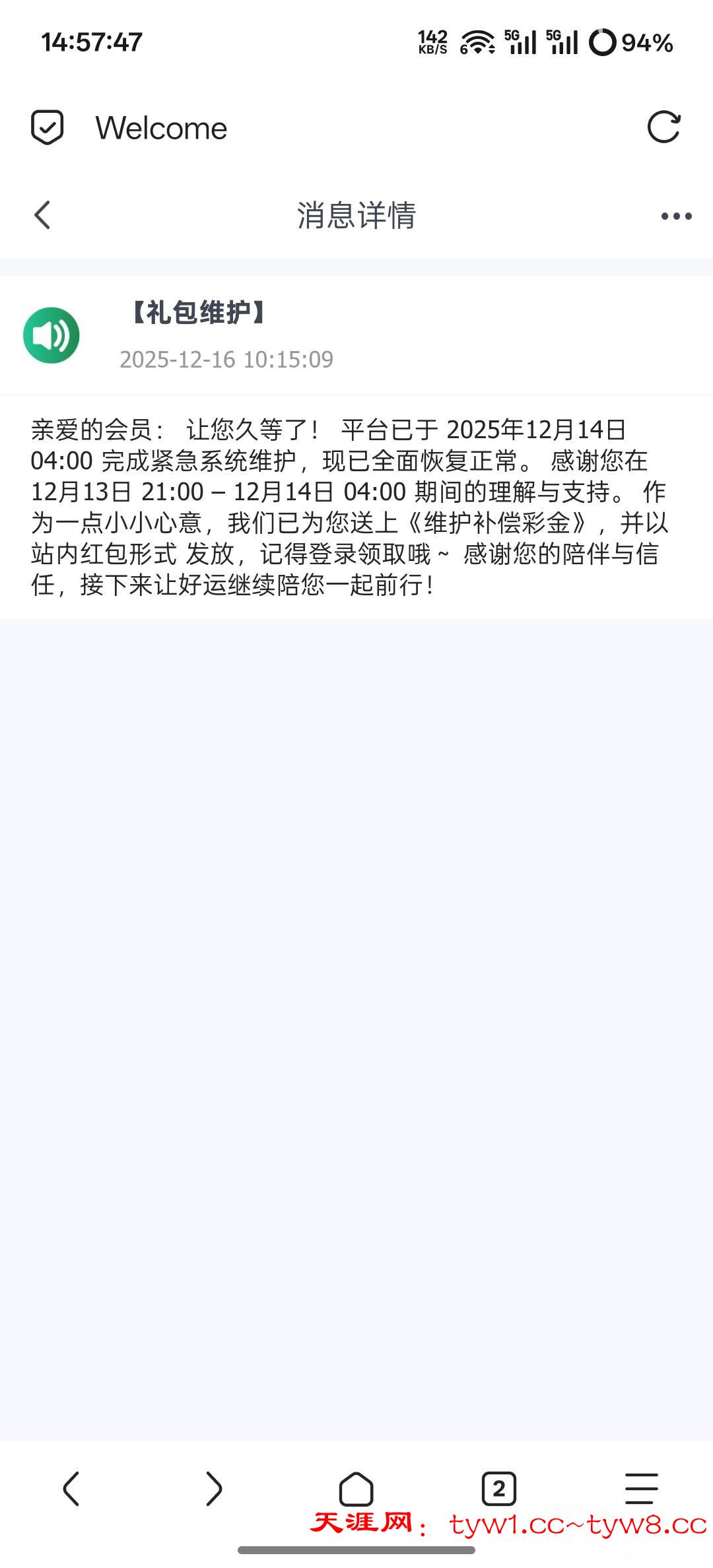Go back from the 消息详情 page

[x=42, y=215]
